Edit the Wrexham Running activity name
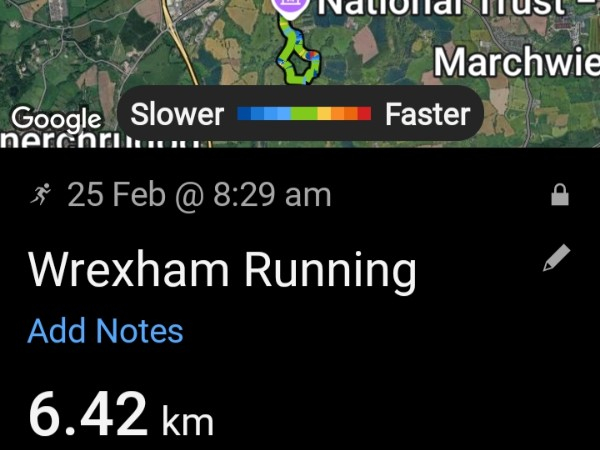 click(556, 260)
